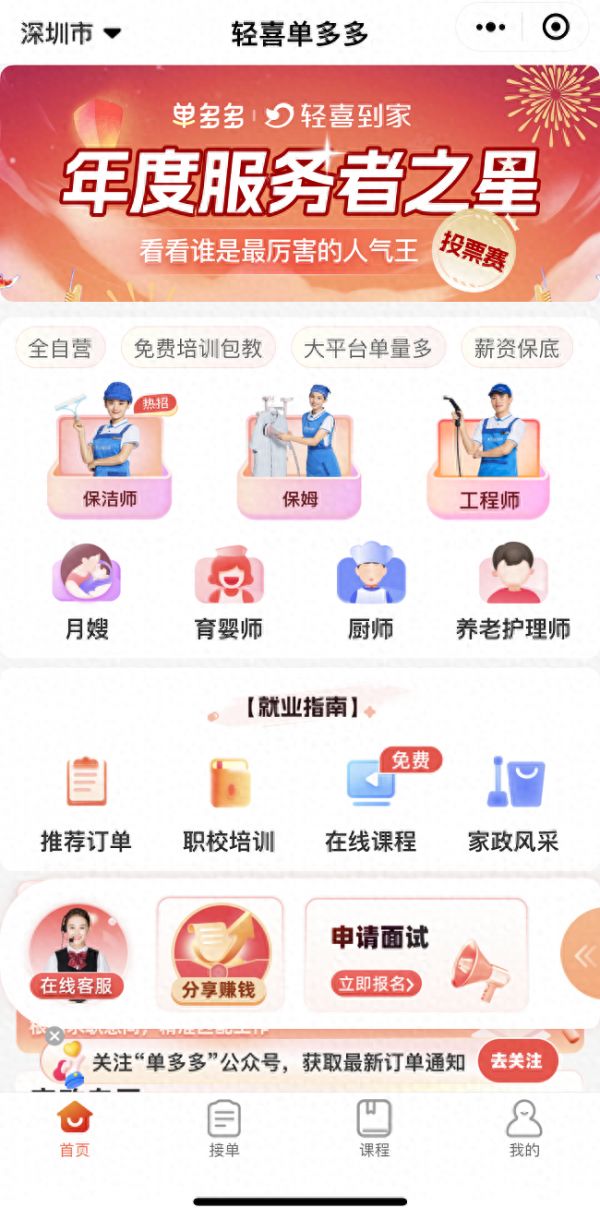Switch to the 接单 tab
Screen dimensions: 600x1219
pos(224,1128)
